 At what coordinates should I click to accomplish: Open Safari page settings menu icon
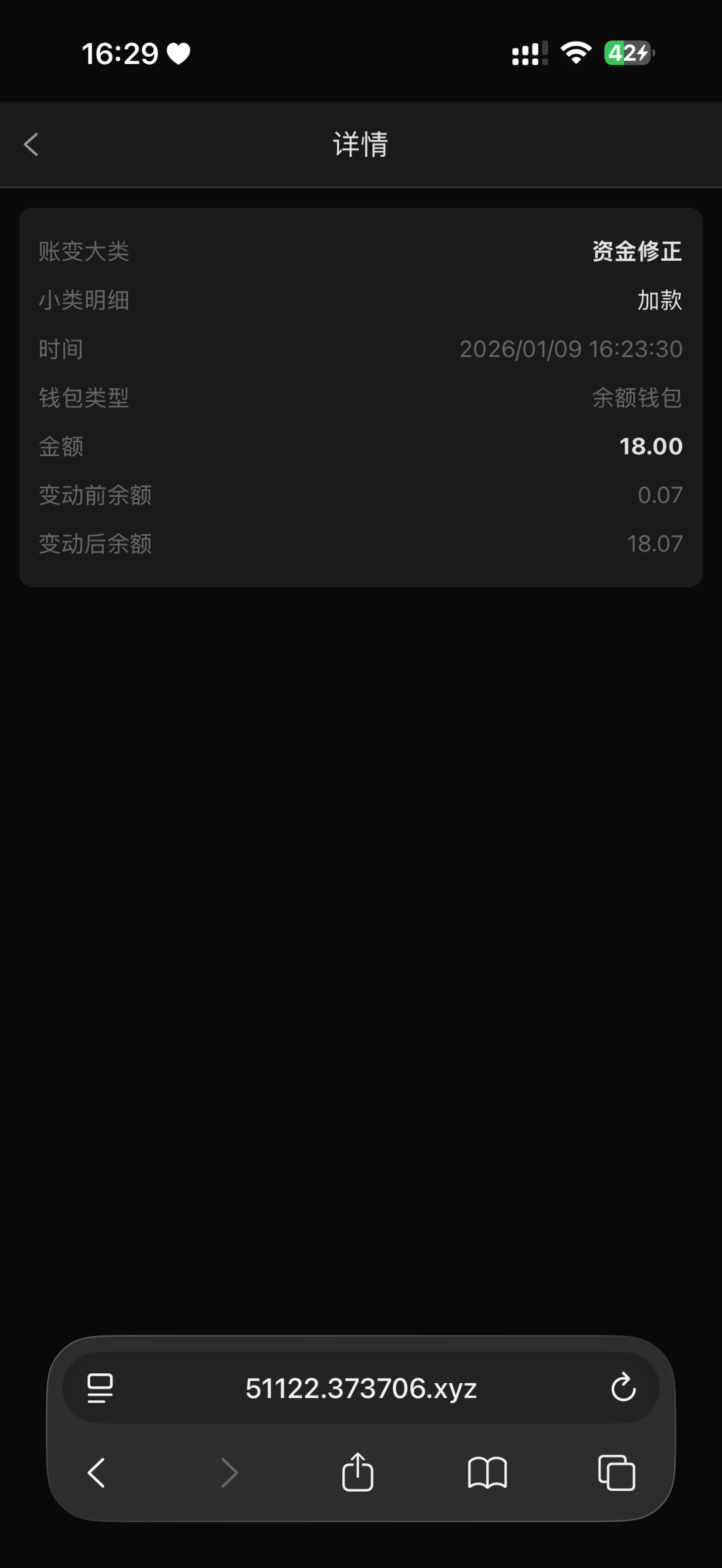click(x=100, y=1388)
